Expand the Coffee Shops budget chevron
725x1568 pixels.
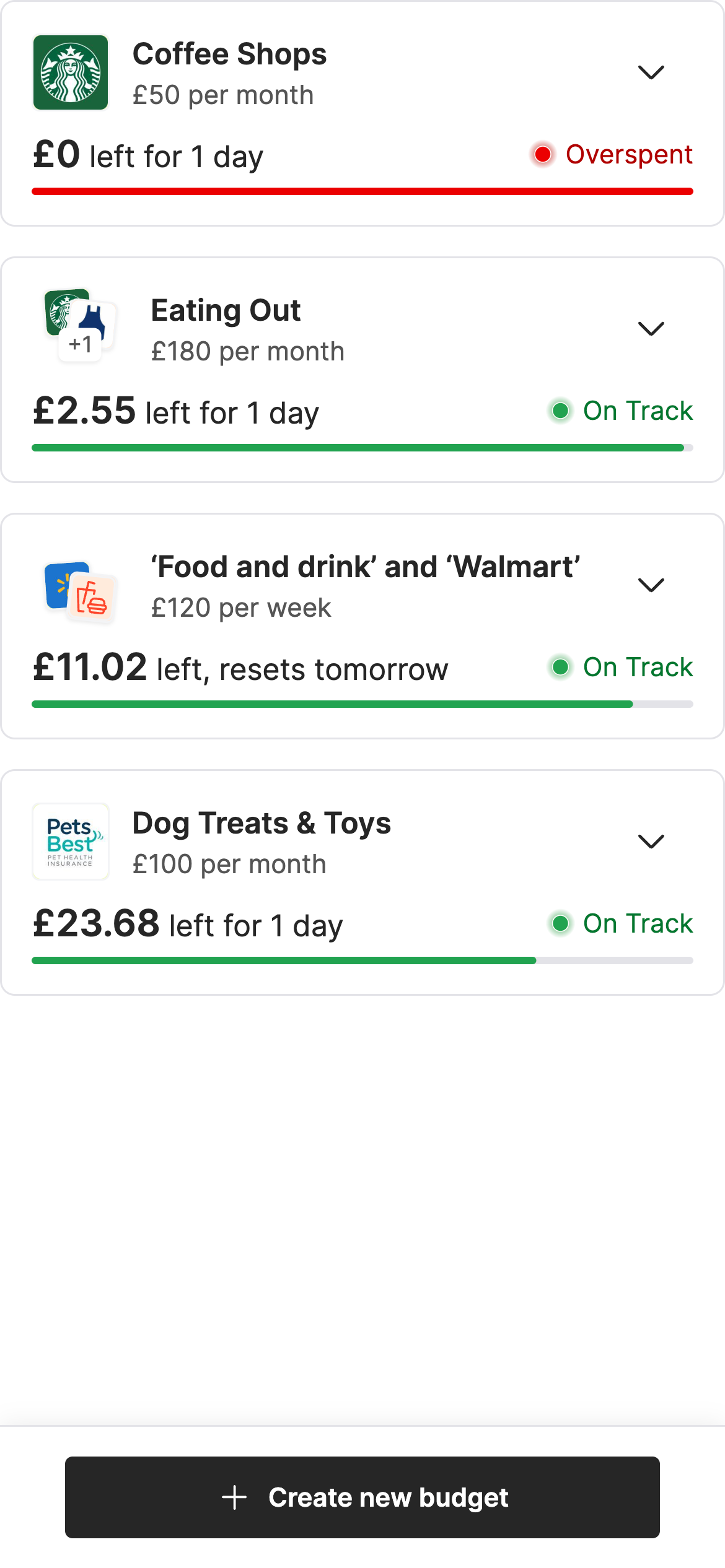[651, 72]
